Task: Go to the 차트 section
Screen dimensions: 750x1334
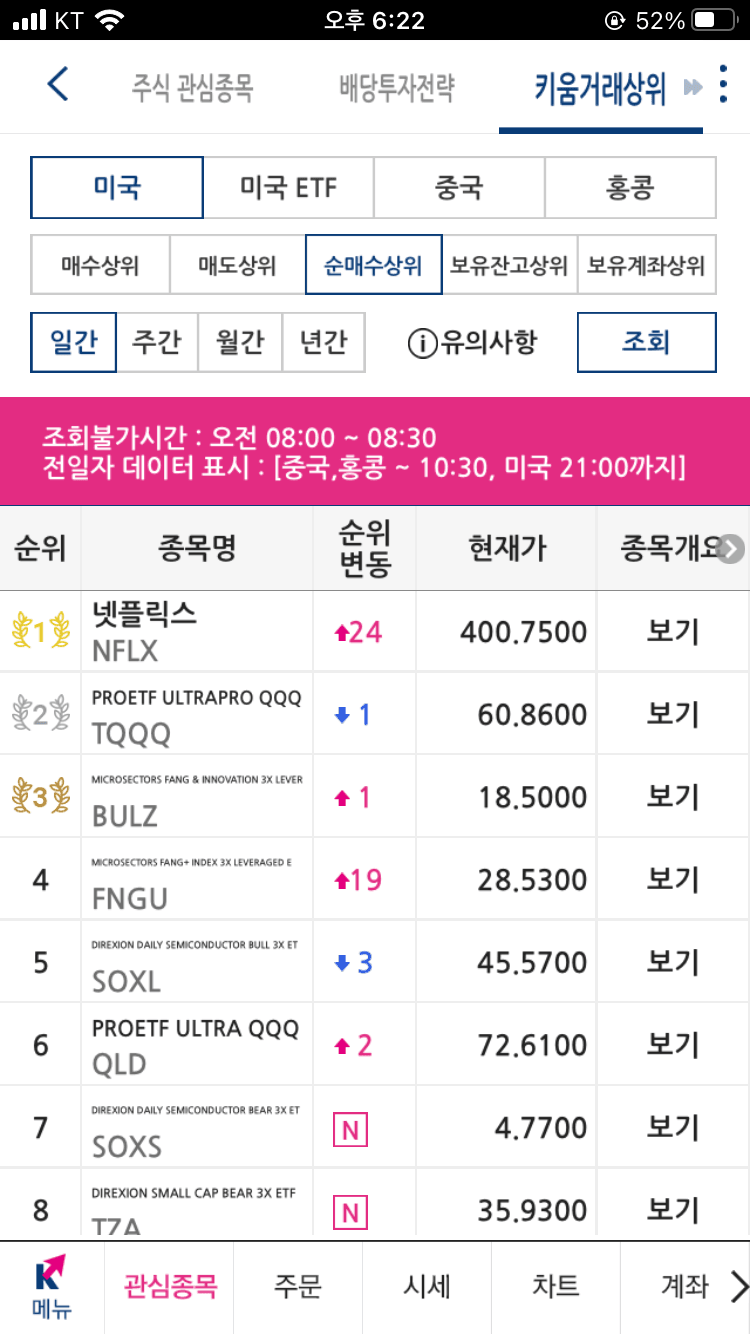Action: pos(556,1286)
